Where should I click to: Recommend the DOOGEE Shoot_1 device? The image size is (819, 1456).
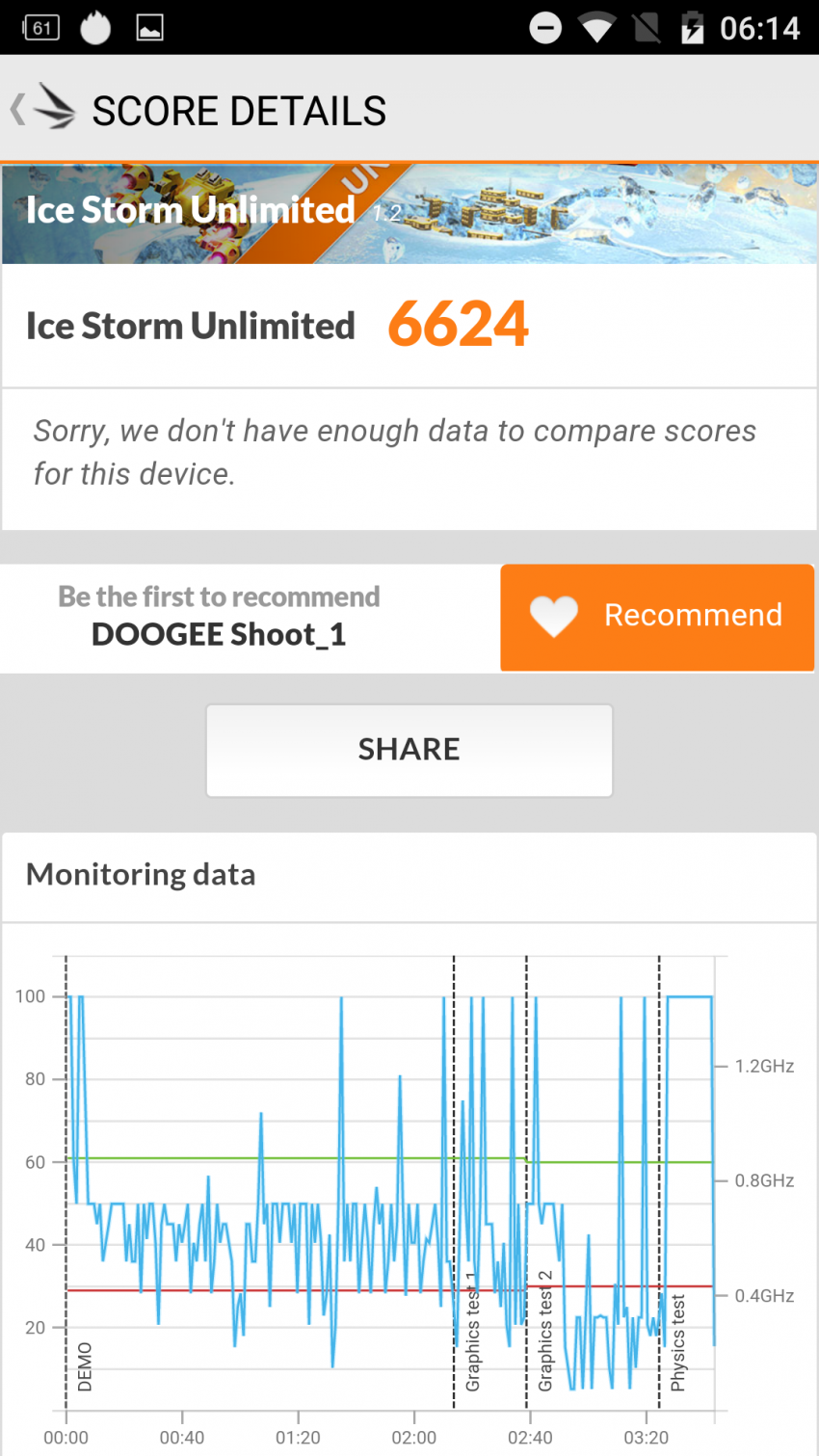pos(657,617)
